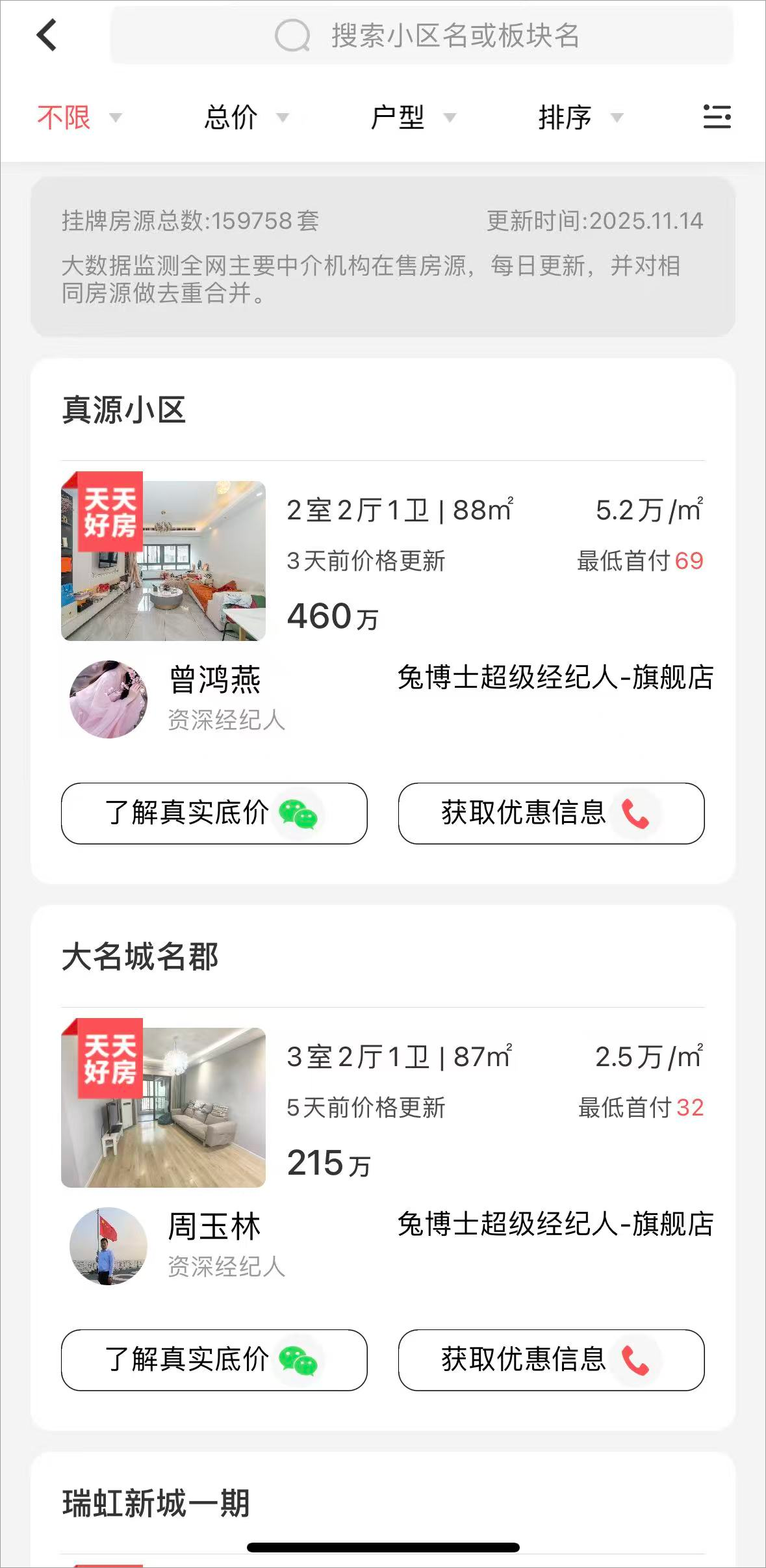The image size is (766, 1568).
Task: Tap 获取优惠信息 for 真源小区
Action: click(551, 813)
